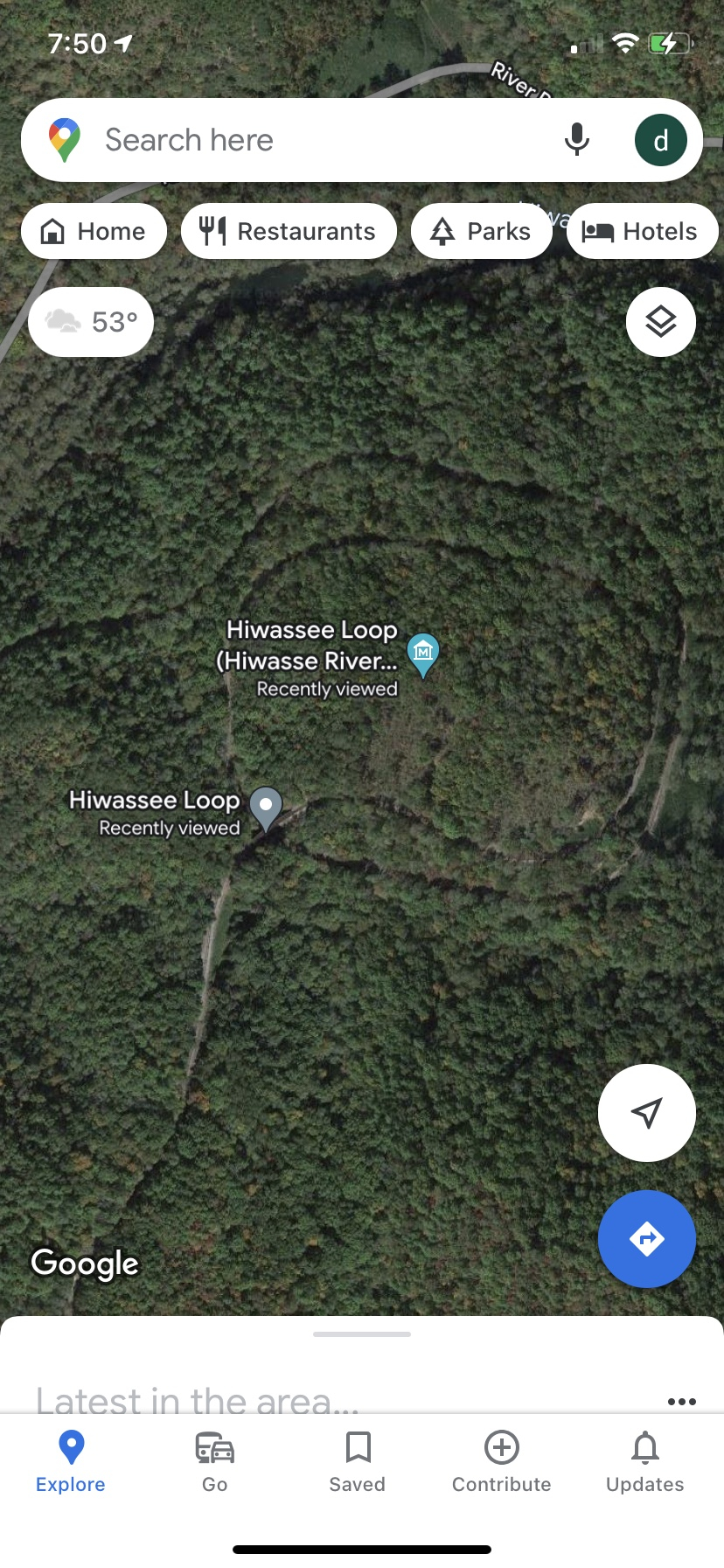
Task: Open the account profile avatar
Action: coord(661,140)
